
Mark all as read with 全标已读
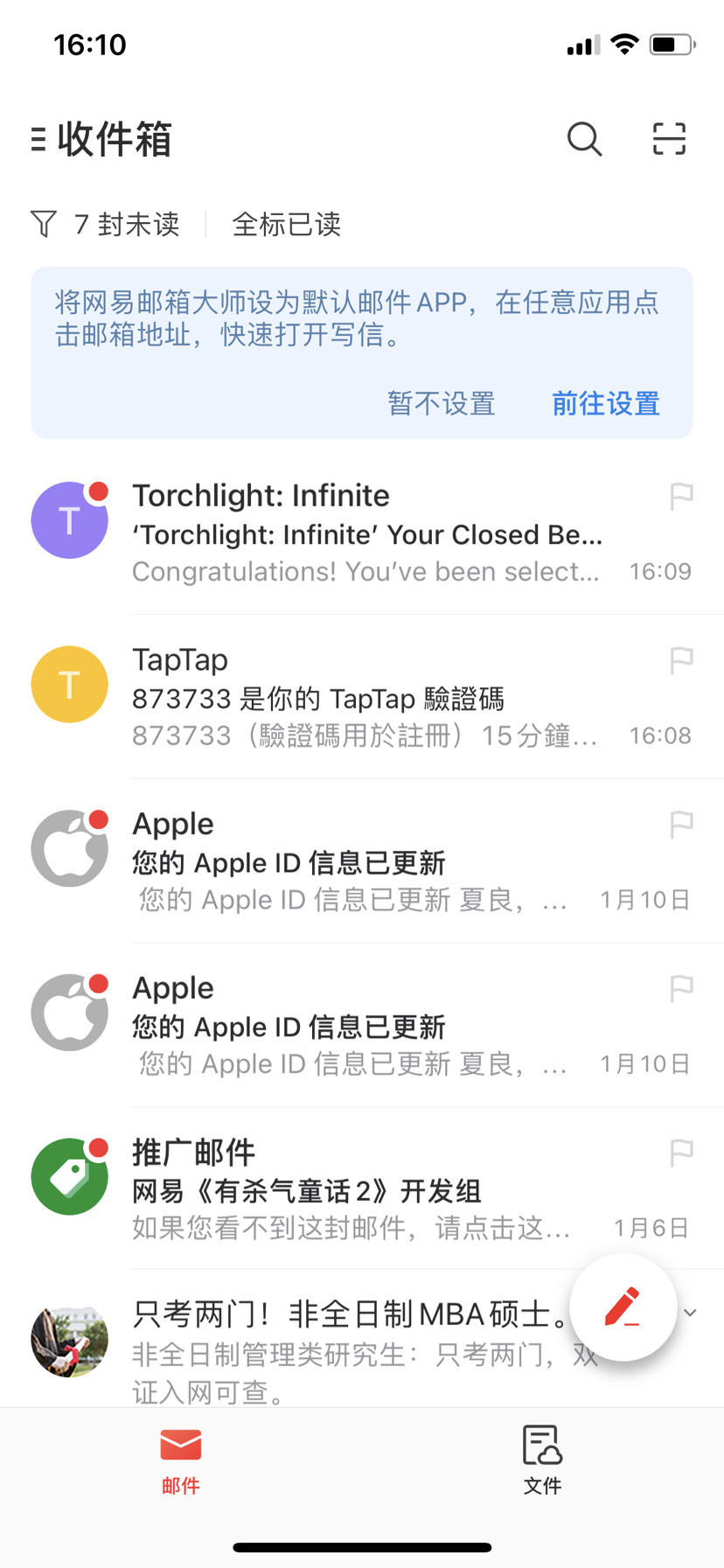(287, 224)
